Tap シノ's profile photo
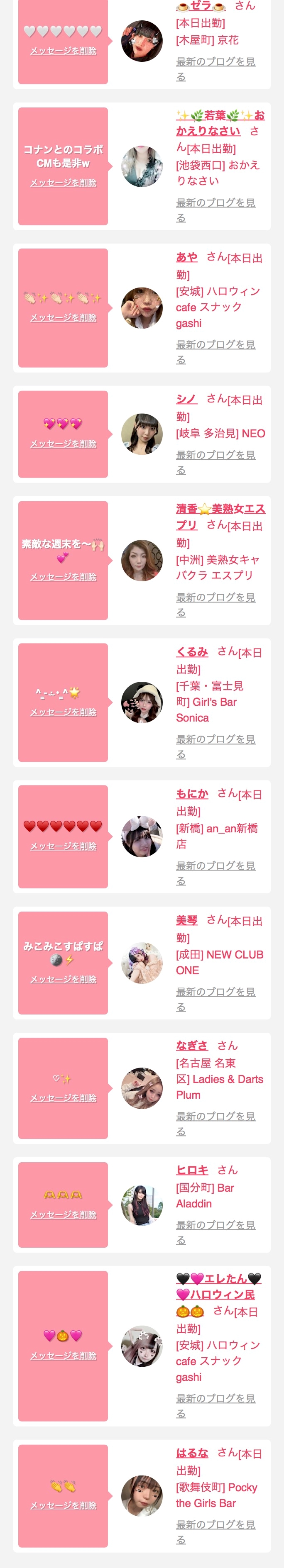Screen dimensions: 284x1568 (142, 434)
